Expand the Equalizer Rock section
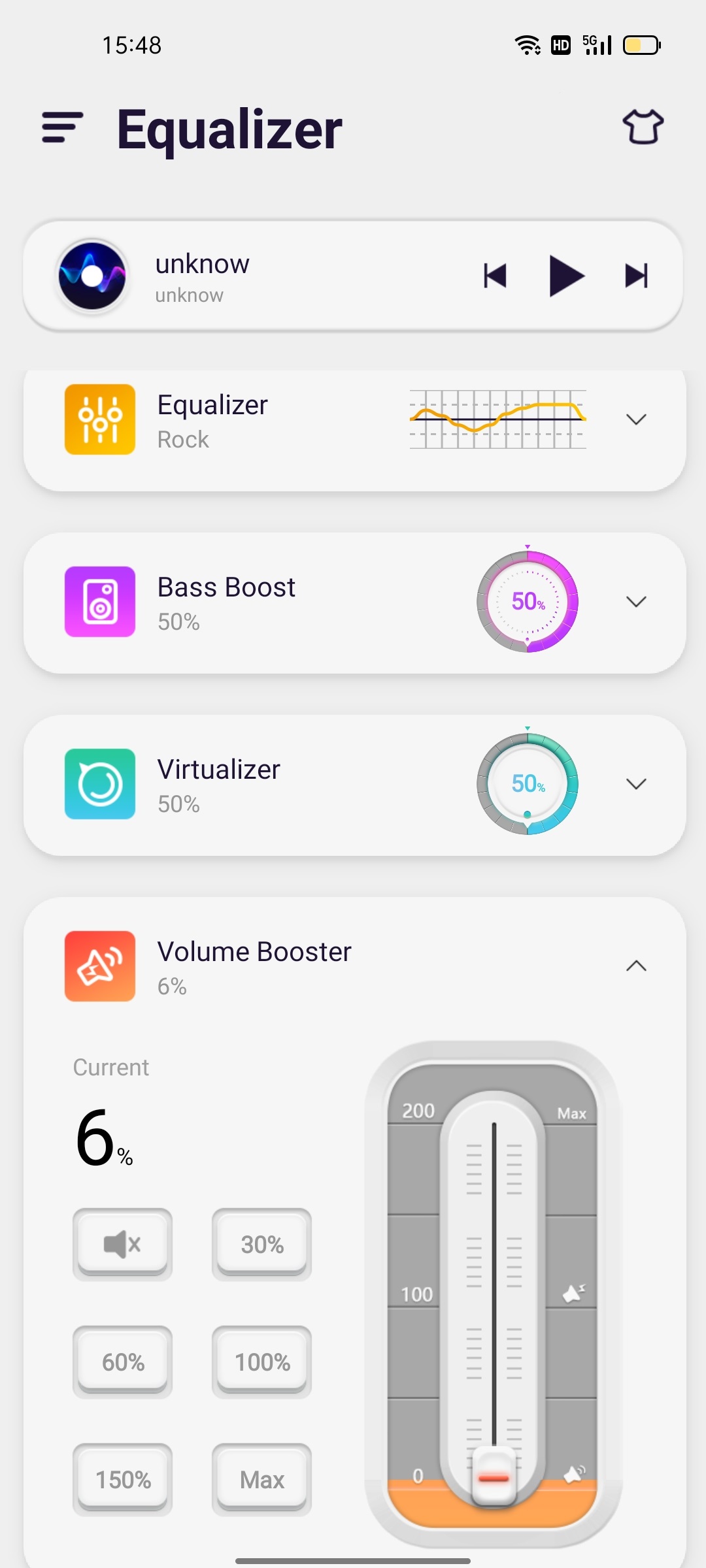Viewport: 706px width, 1568px height. (636, 419)
